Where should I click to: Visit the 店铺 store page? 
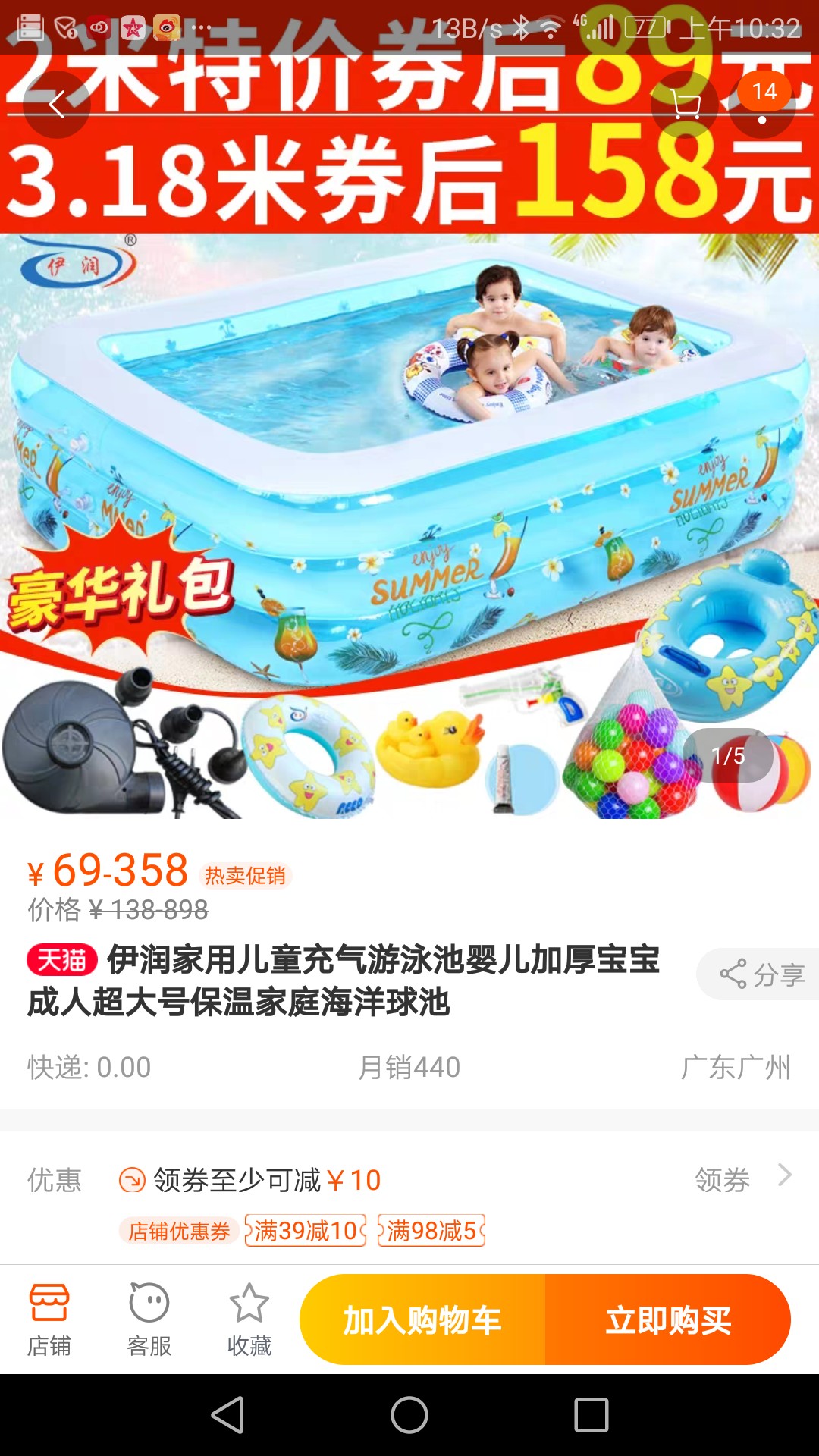pos(49,1319)
